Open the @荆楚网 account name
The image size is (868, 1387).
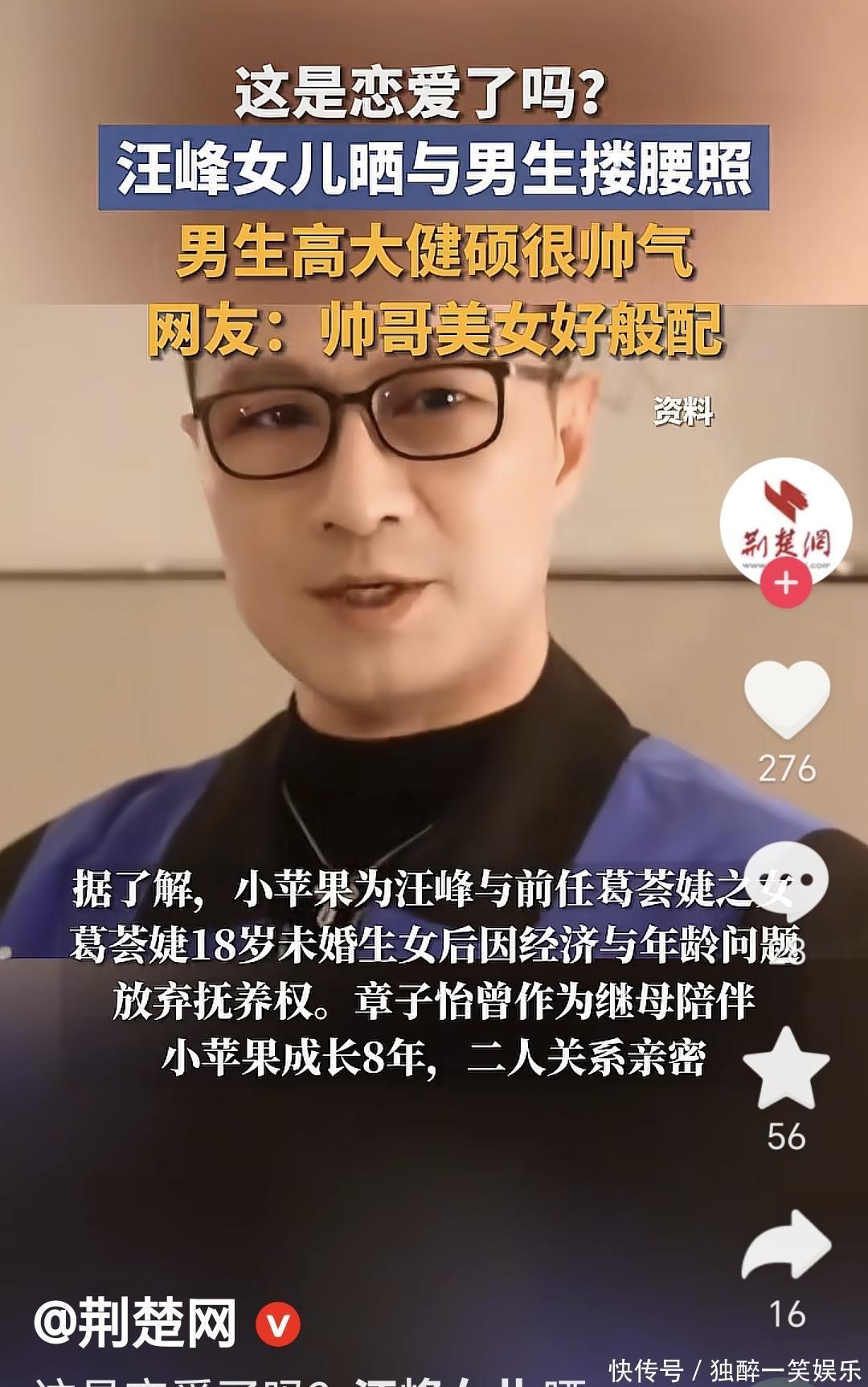tap(135, 1322)
